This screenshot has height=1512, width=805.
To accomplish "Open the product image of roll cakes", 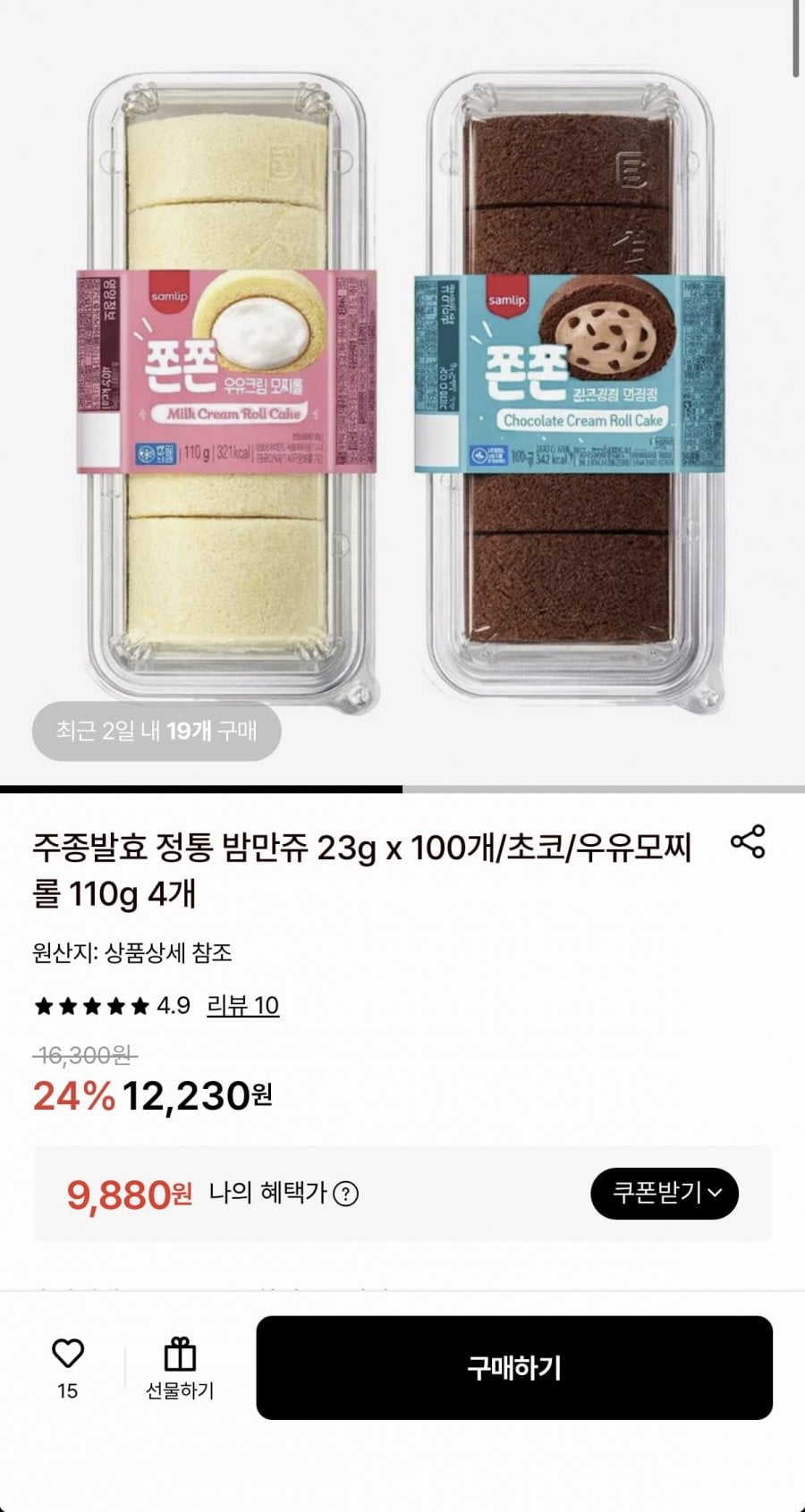I will tap(402, 393).
